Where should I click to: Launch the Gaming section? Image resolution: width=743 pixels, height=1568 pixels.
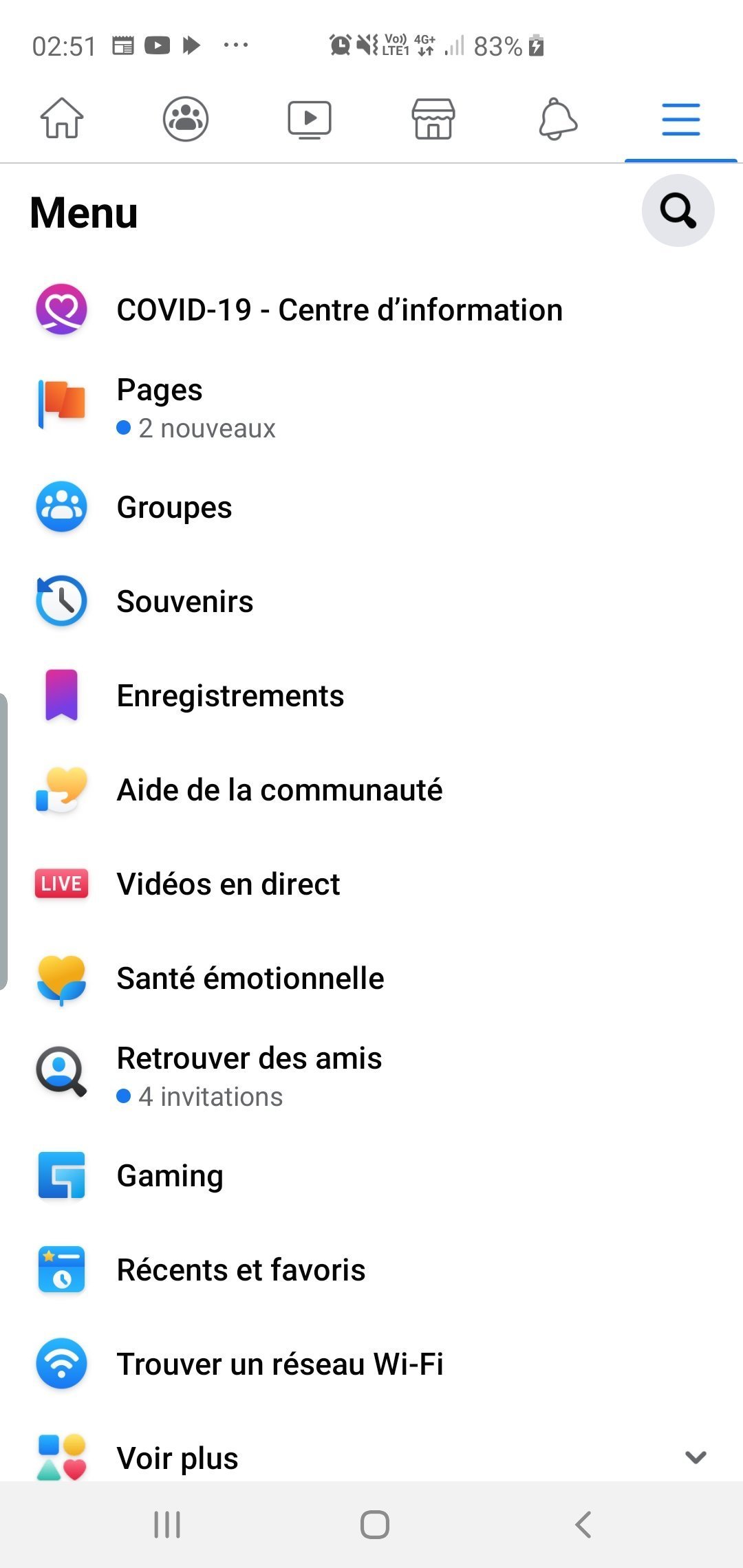(170, 1176)
